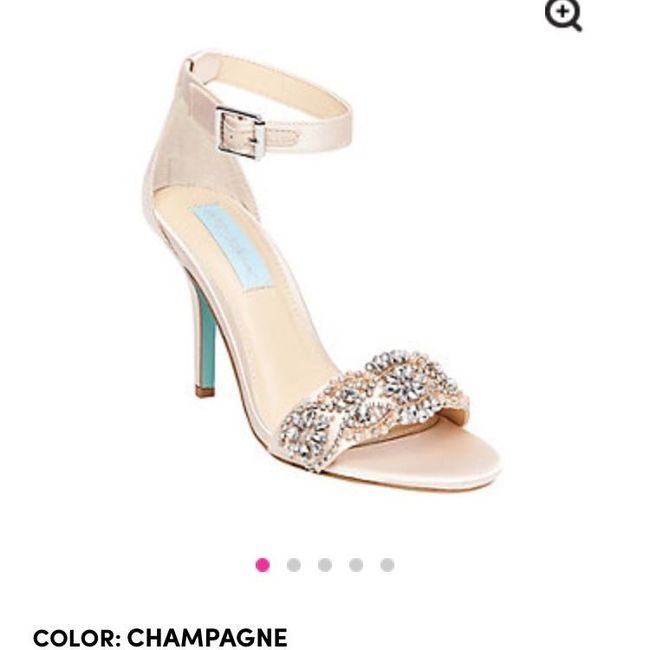The height and width of the screenshot is (650, 650).
Task: Tap the zoom magnifier icon
Action: pos(562,14)
